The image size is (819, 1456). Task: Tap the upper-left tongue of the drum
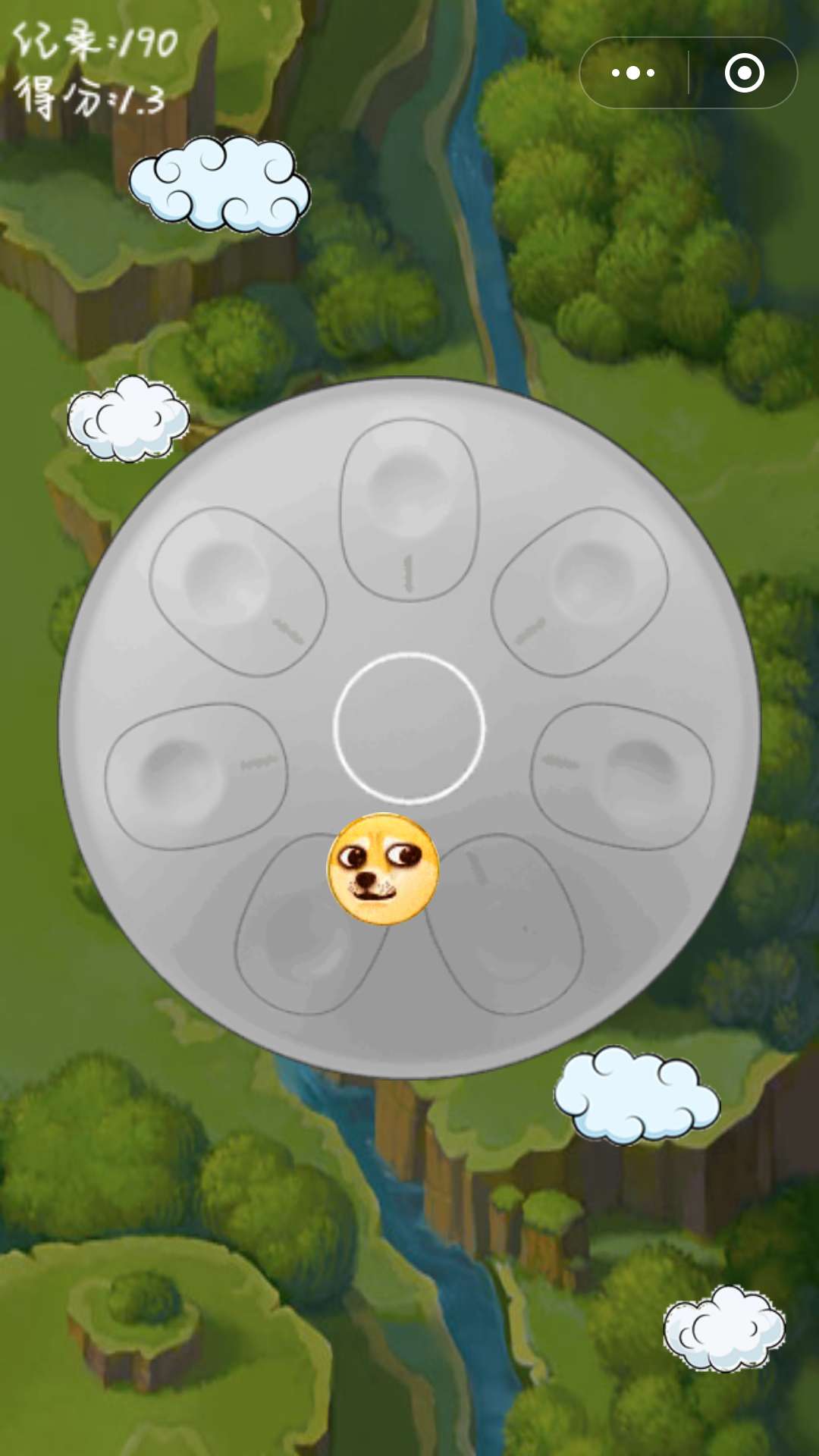coord(237,591)
